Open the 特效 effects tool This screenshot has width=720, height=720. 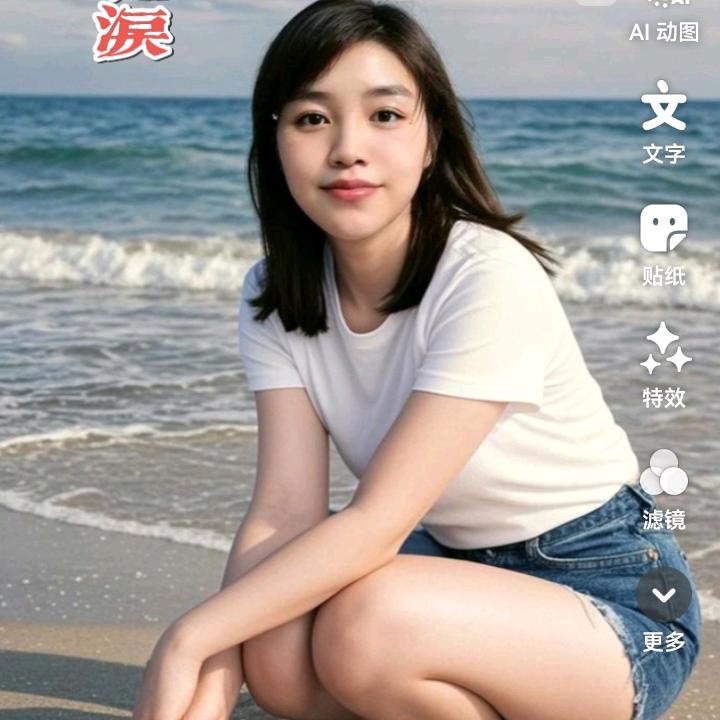pyautogui.click(x=664, y=365)
